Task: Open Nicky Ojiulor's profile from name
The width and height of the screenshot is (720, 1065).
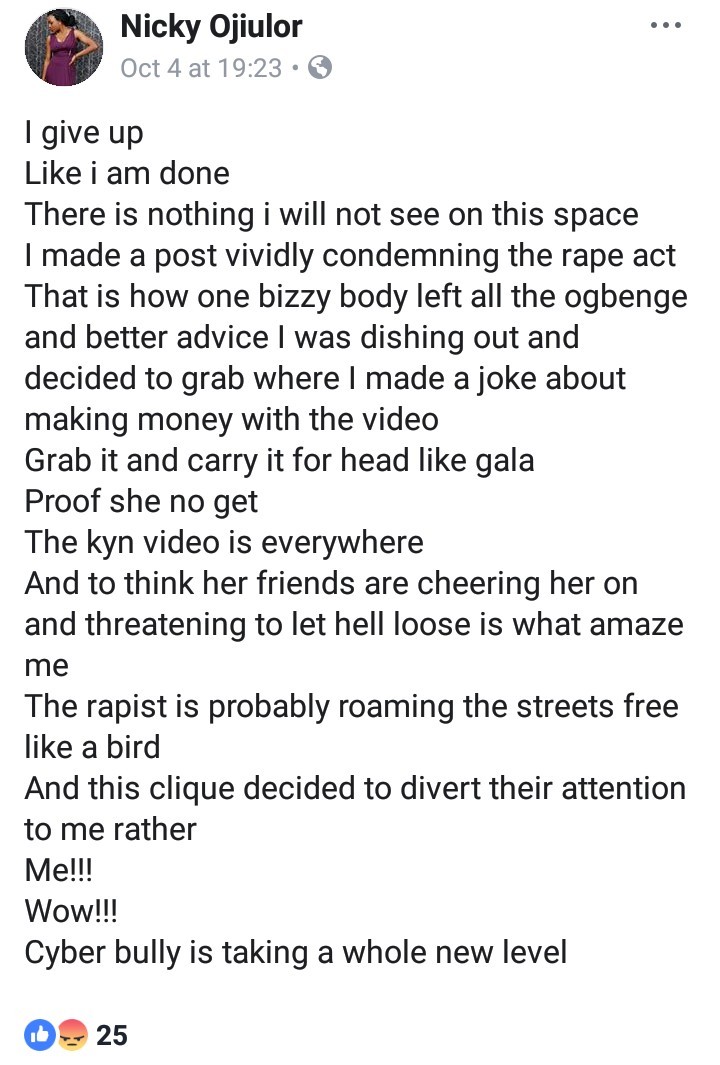Action: click(211, 27)
